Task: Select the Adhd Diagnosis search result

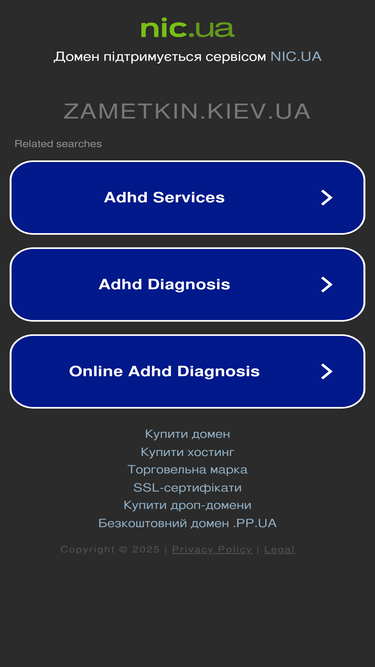Action: tap(188, 284)
